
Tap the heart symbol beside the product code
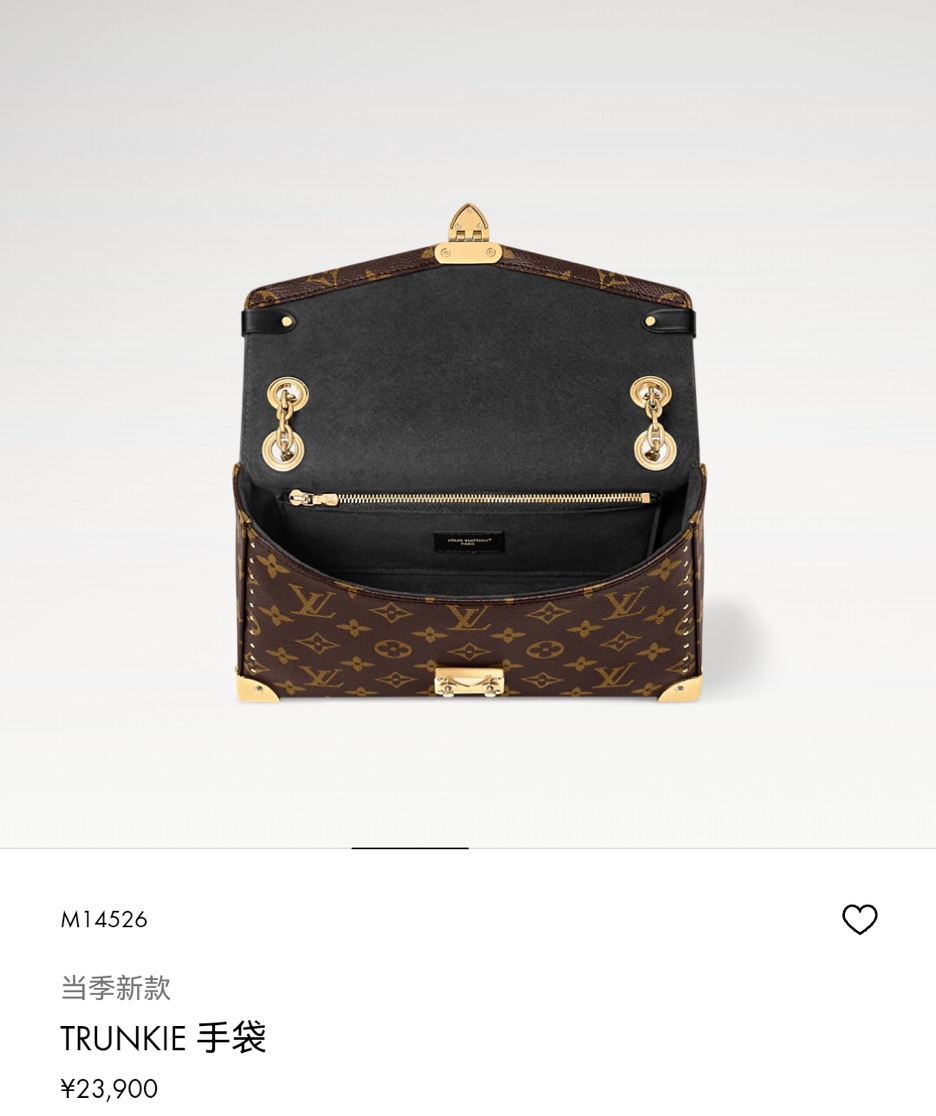(x=861, y=920)
